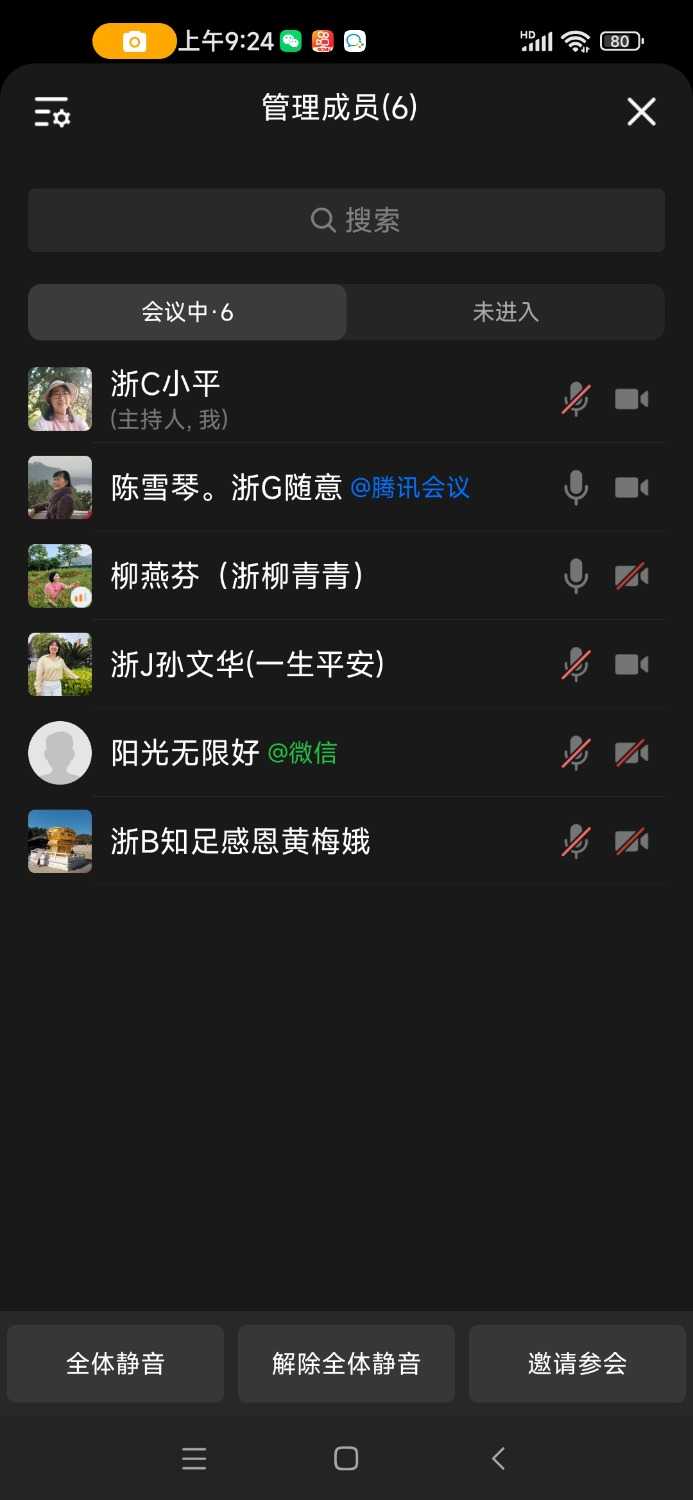Open the member management settings icon
The width and height of the screenshot is (693, 1500).
(x=52, y=112)
